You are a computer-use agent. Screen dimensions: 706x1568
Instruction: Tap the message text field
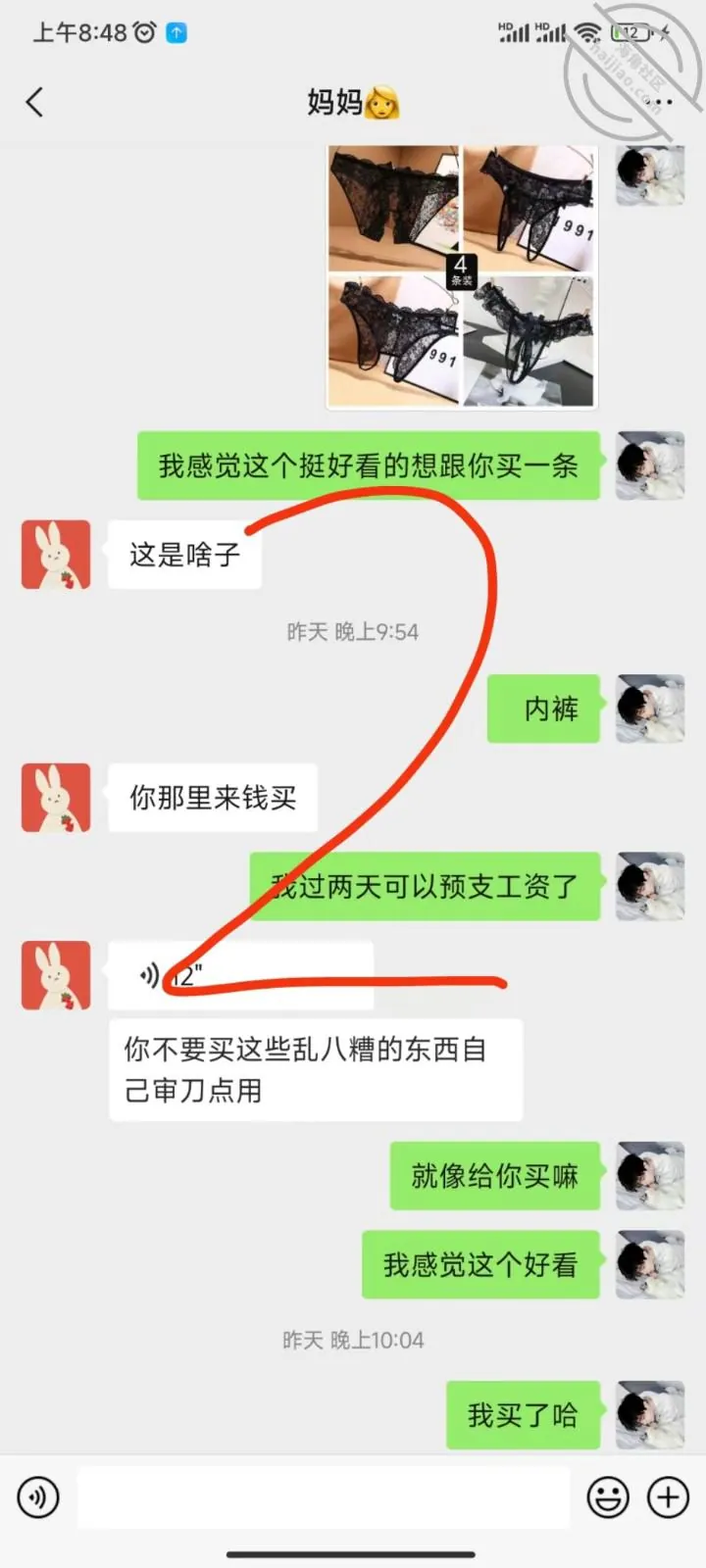coord(324,1497)
